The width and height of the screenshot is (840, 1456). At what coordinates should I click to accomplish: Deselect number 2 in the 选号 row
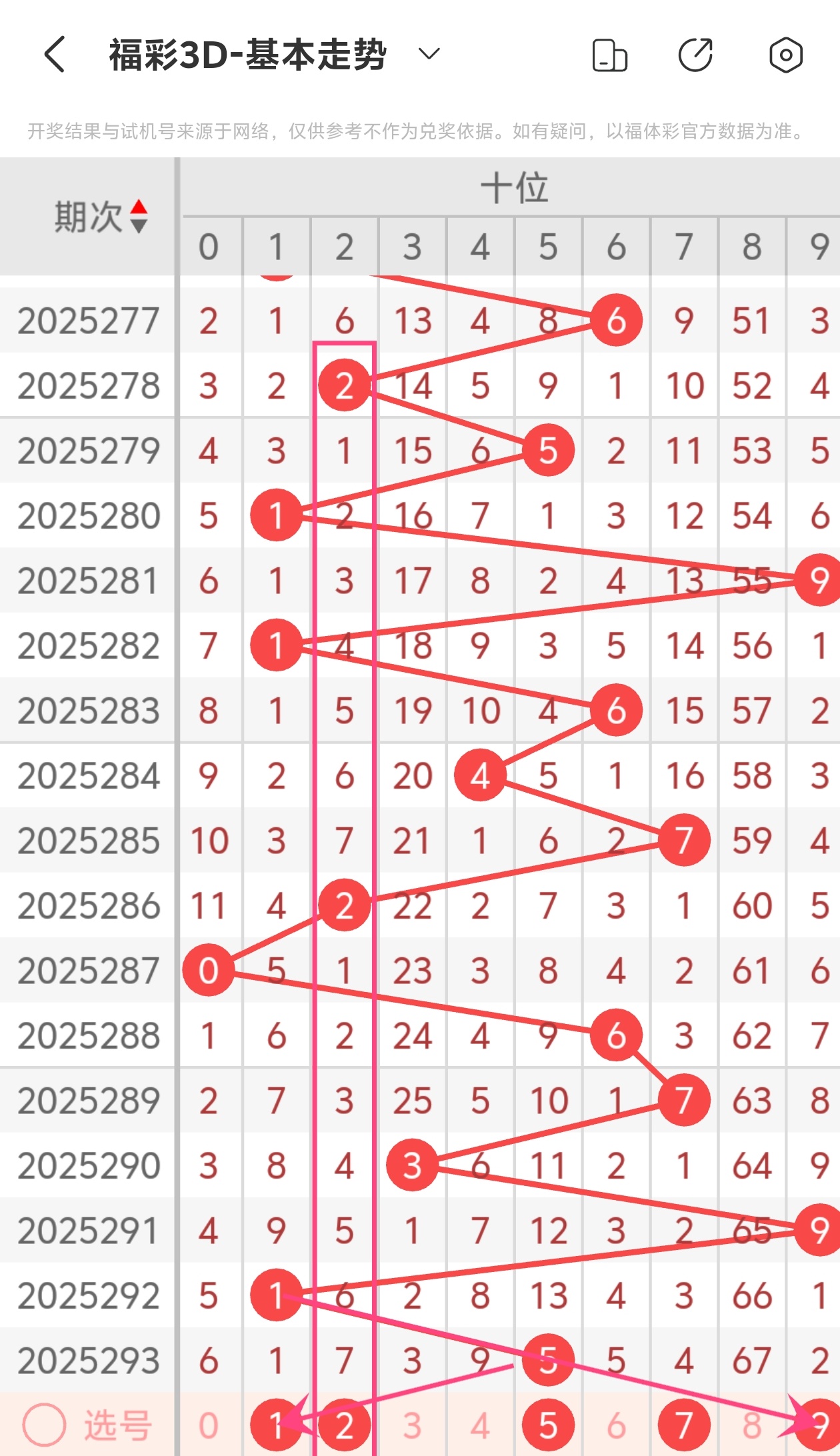[x=344, y=1425]
